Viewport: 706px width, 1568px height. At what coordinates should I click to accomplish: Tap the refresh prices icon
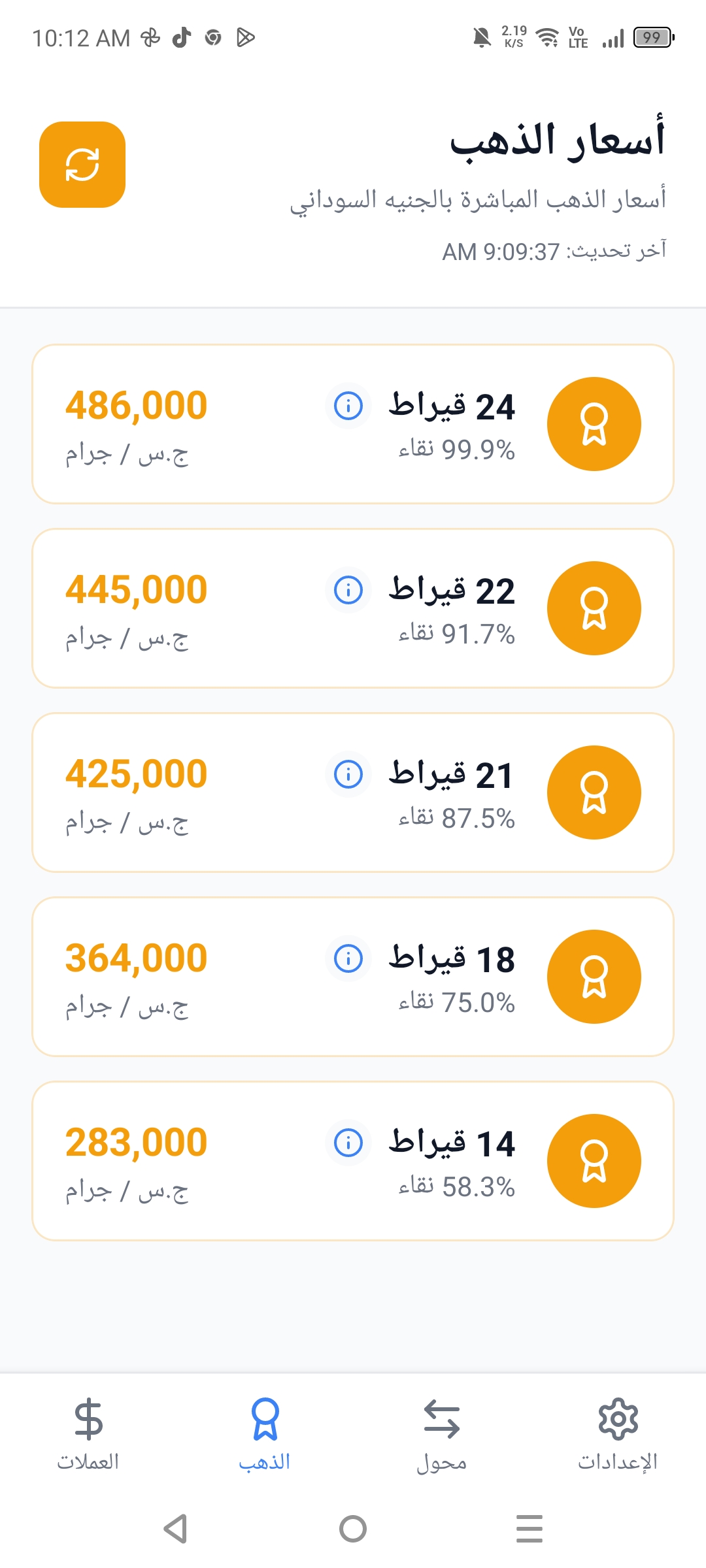pos(82,164)
